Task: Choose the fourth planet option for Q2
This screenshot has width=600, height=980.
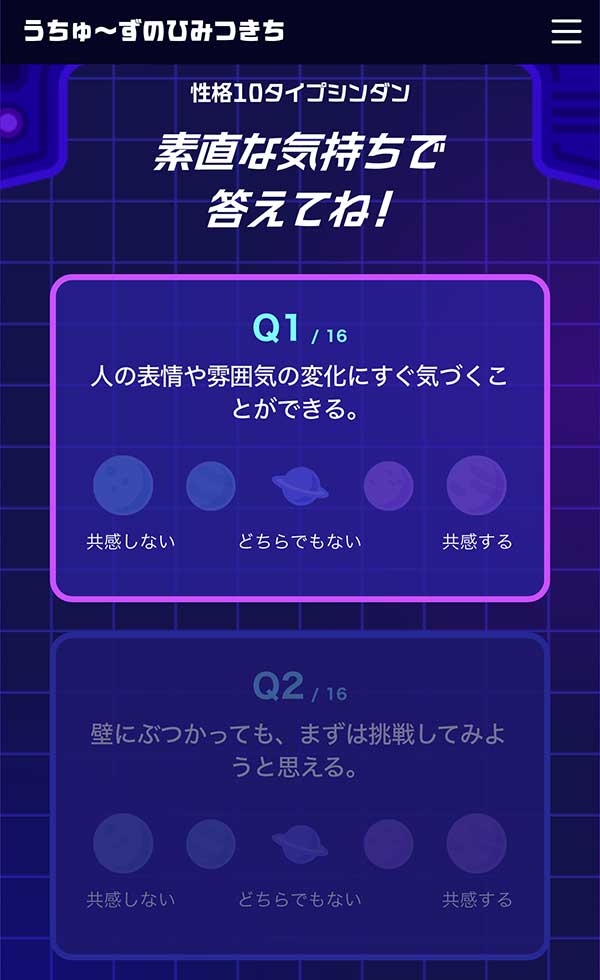Action: (388, 843)
